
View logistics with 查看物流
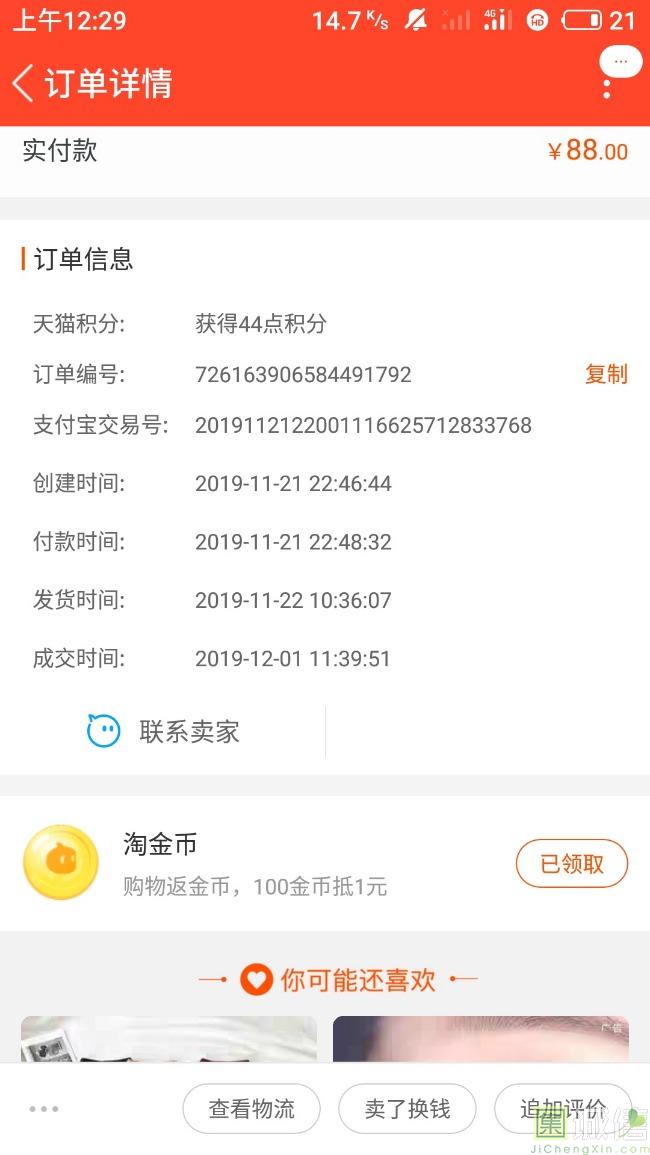[251, 1108]
